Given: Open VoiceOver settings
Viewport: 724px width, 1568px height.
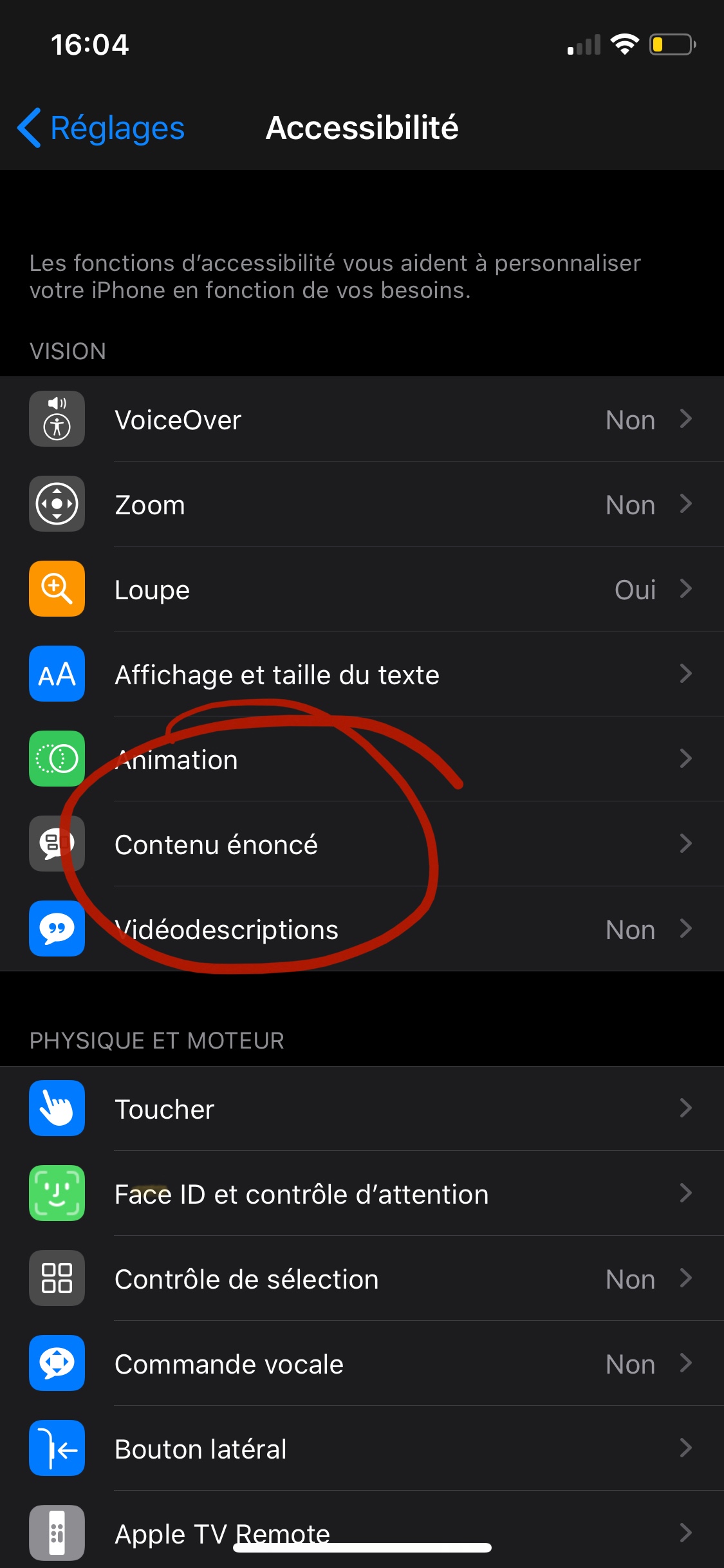Looking at the screenshot, I should click(x=362, y=420).
